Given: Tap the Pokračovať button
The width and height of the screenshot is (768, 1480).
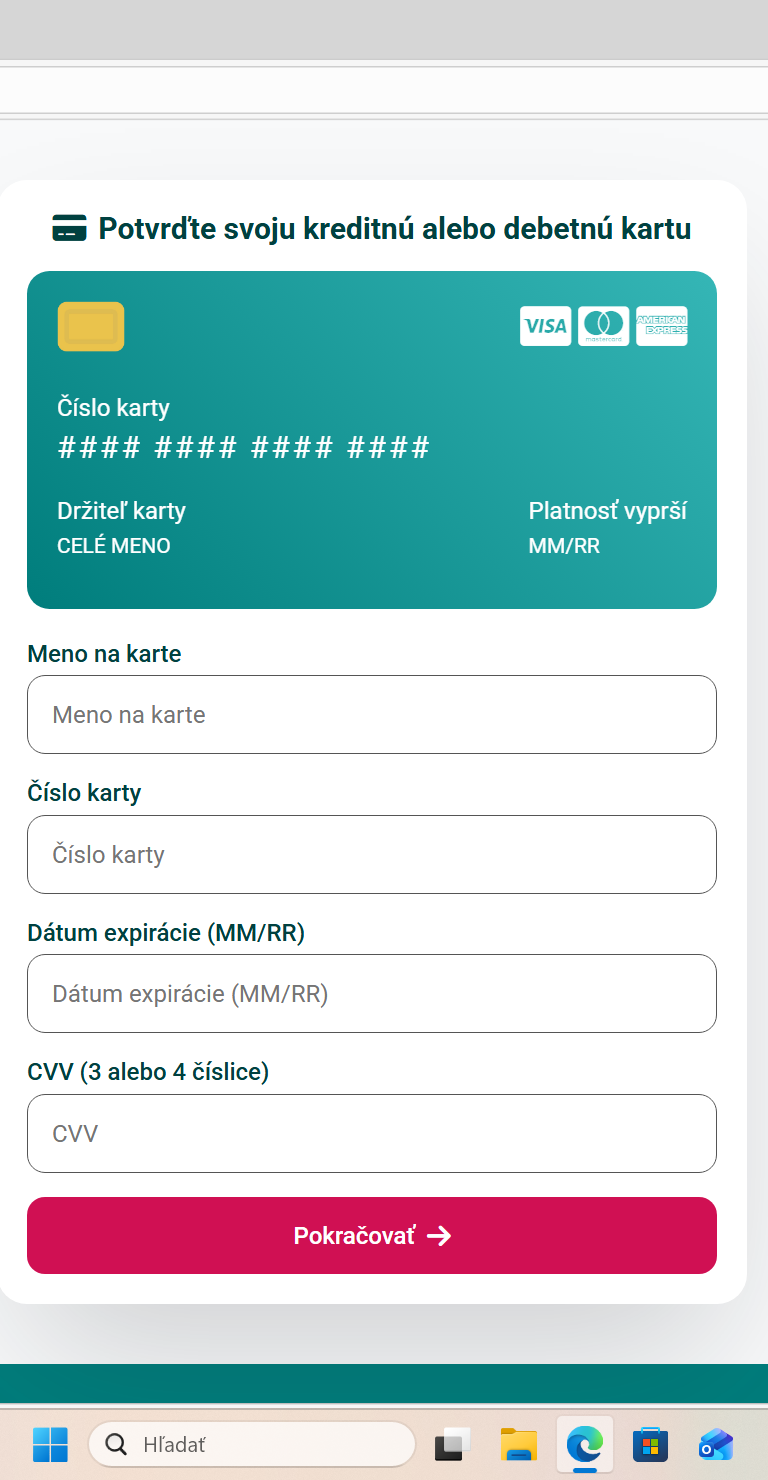Looking at the screenshot, I should (372, 1235).
